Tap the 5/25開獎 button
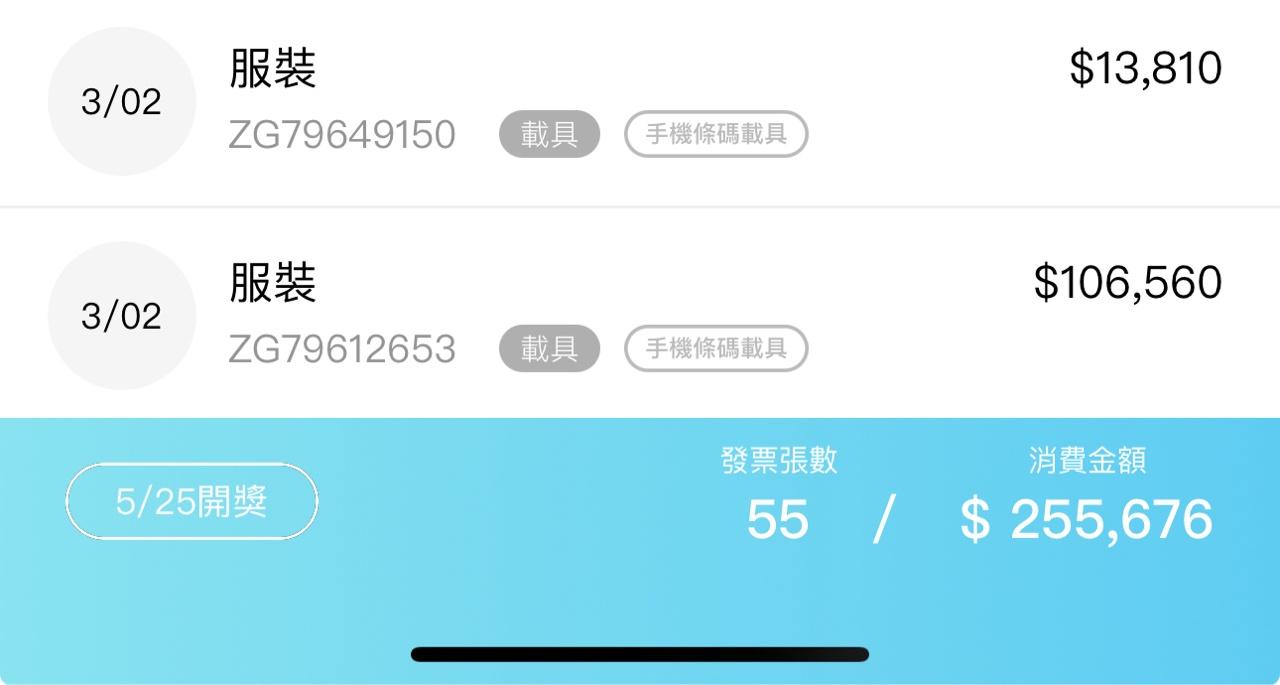This screenshot has width=1280, height=685. (192, 502)
